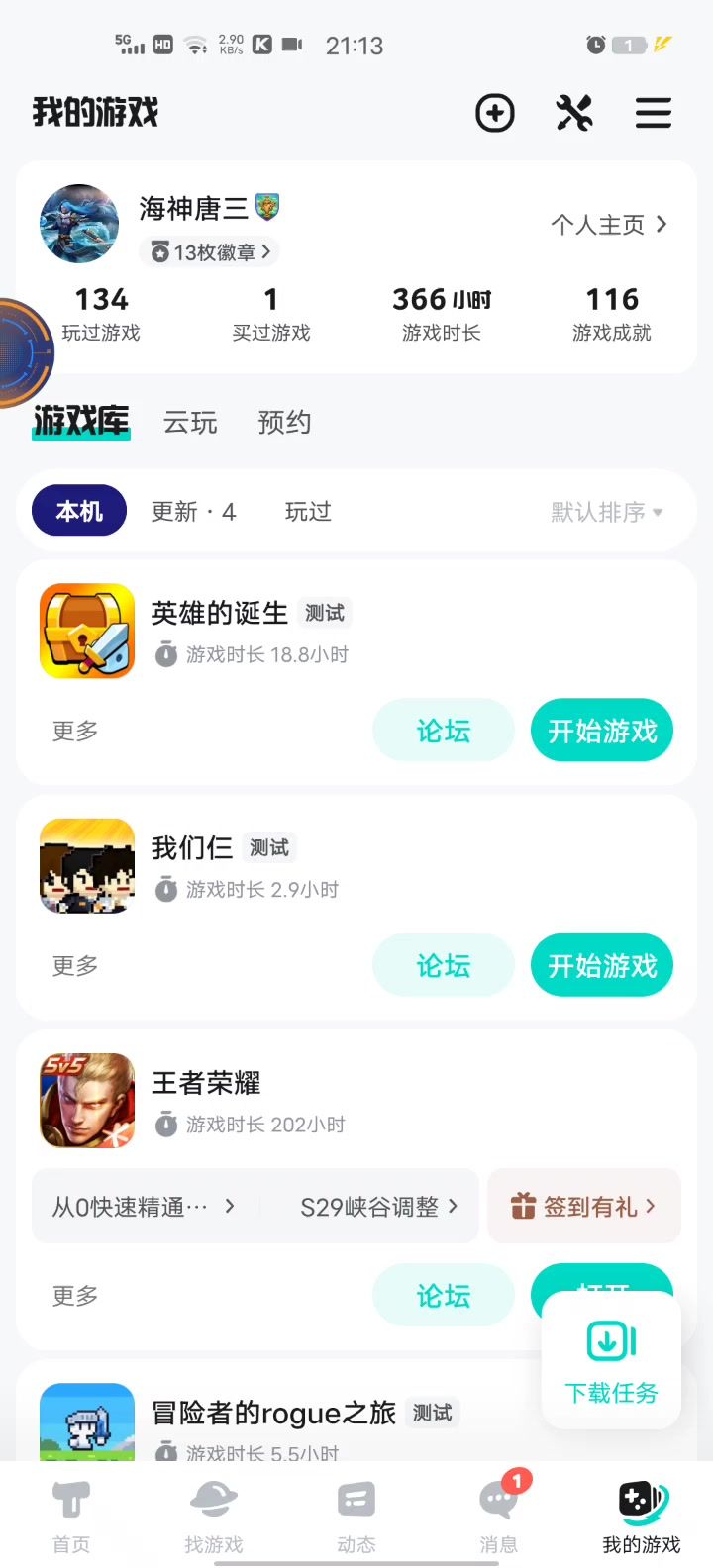This screenshot has width=713, height=1568.
Task: Go to the 首页 home tab
Action: [71, 1517]
